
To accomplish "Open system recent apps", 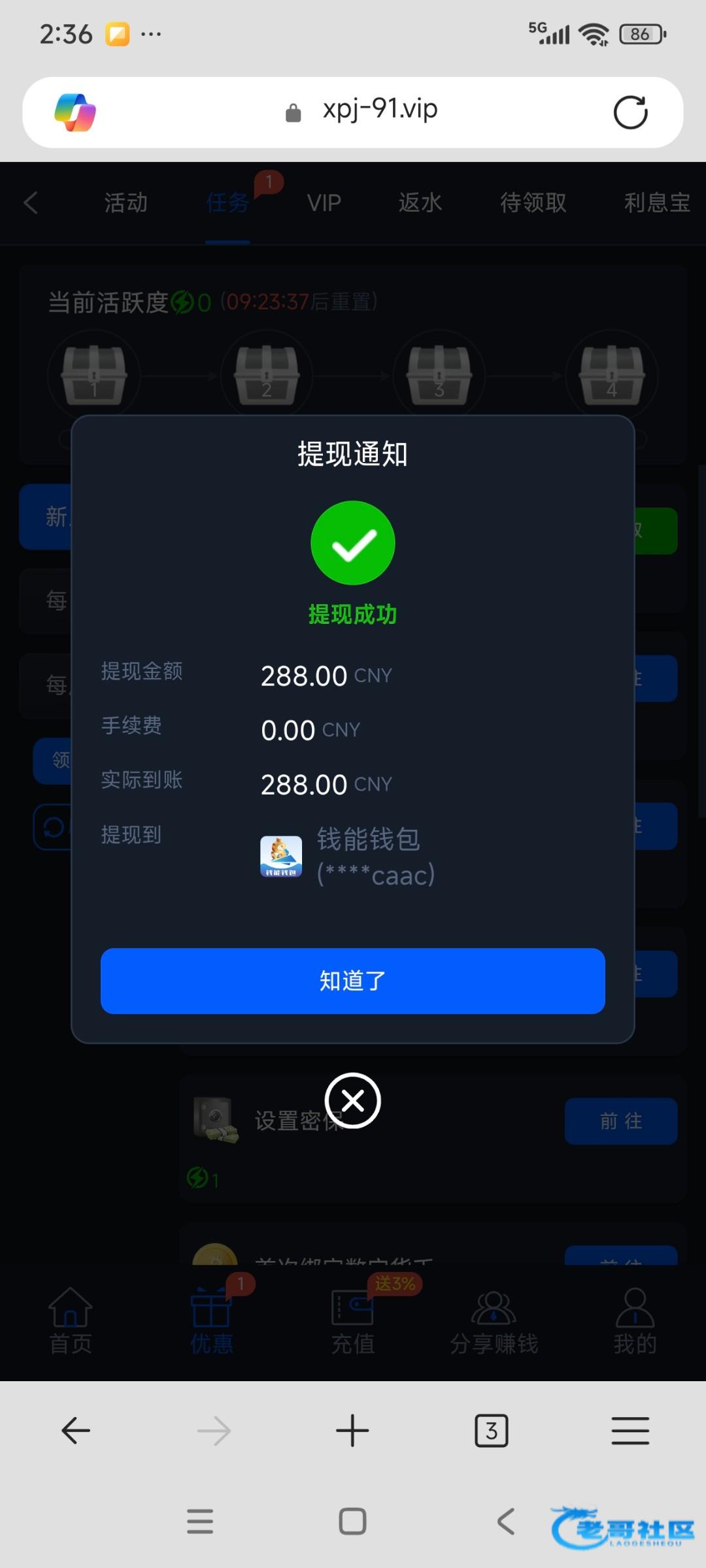I will point(200,1521).
